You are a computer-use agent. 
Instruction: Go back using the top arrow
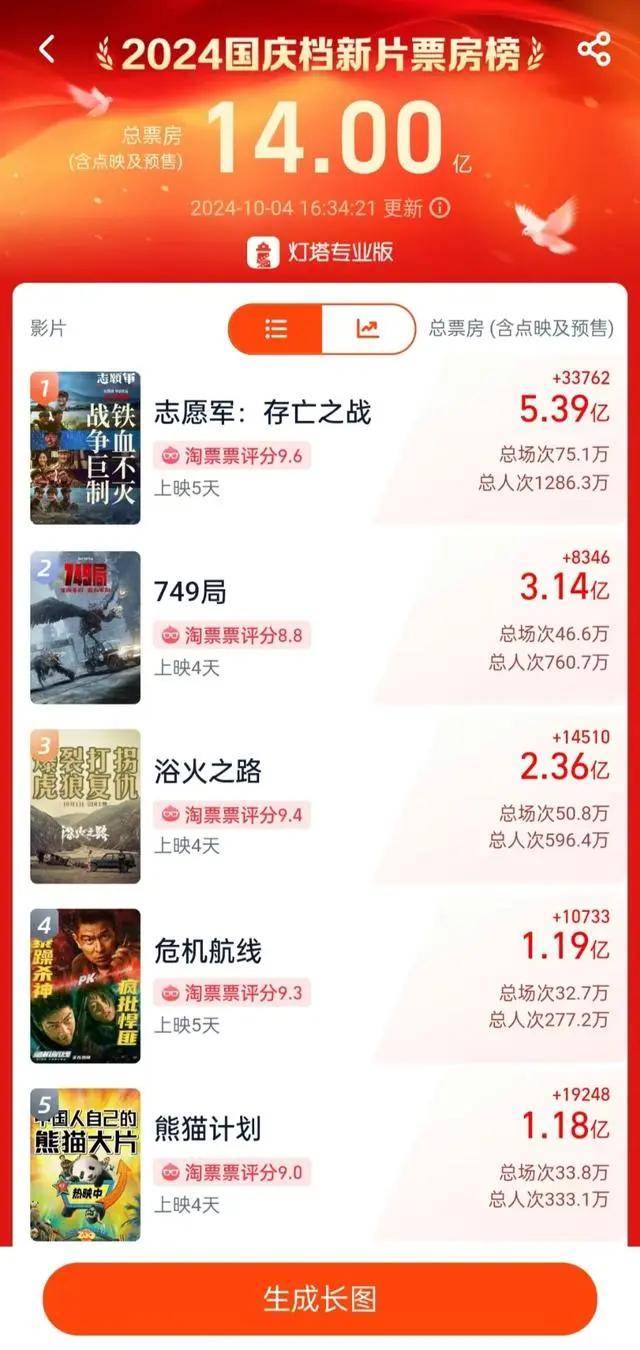tap(46, 49)
